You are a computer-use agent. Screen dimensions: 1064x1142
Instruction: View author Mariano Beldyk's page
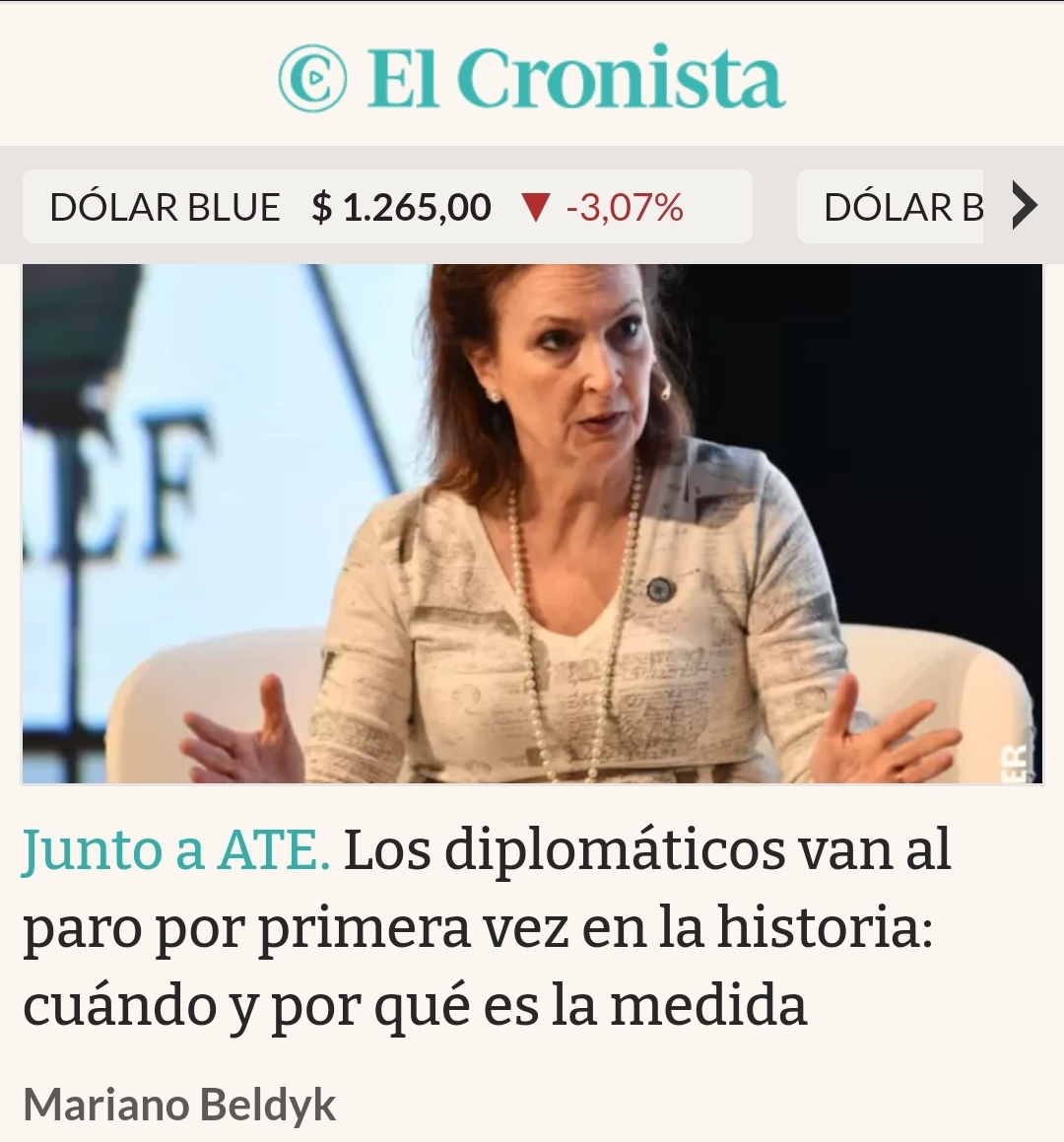(179, 1105)
